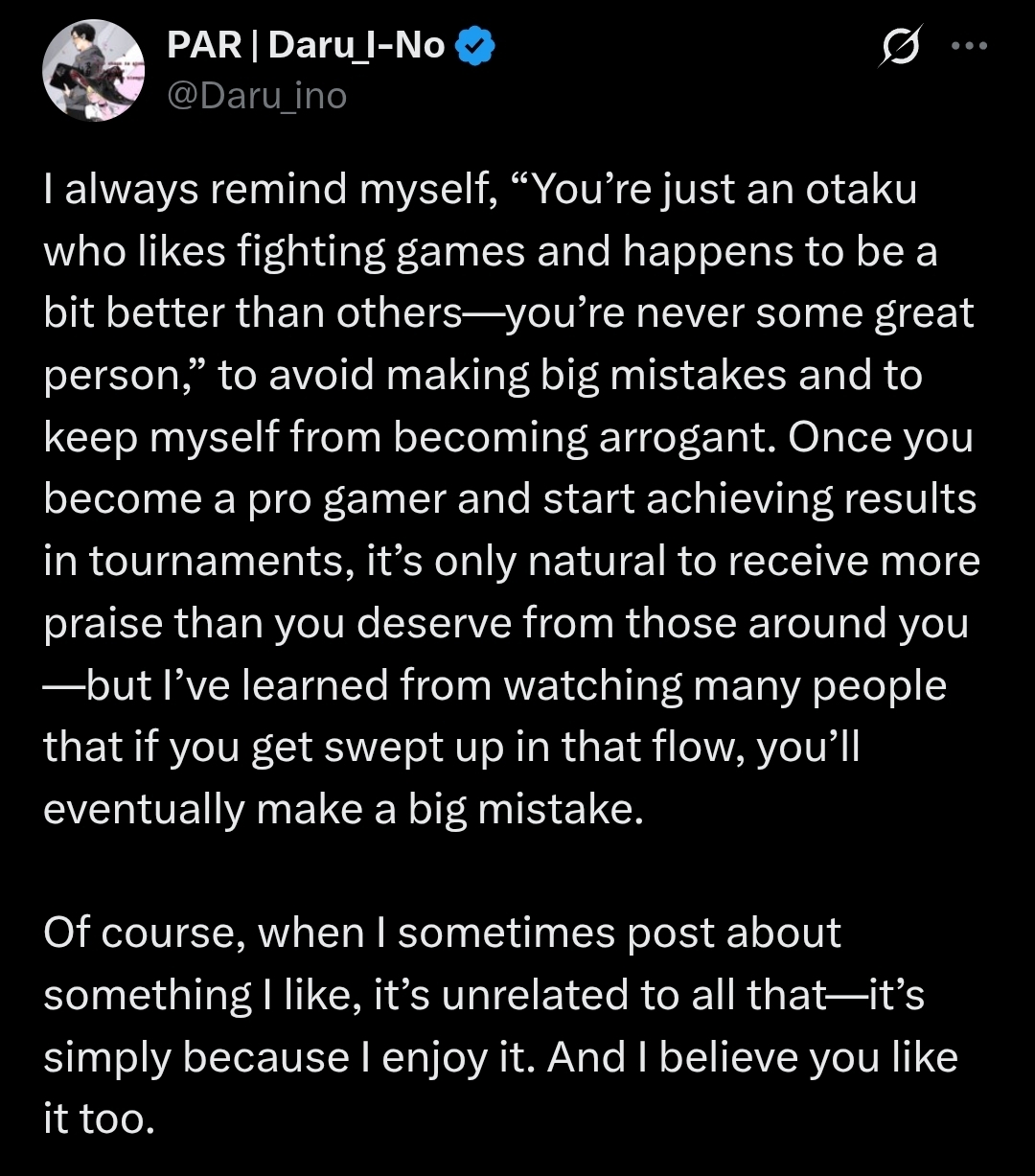Open the three-dot overflow menu

point(968,48)
